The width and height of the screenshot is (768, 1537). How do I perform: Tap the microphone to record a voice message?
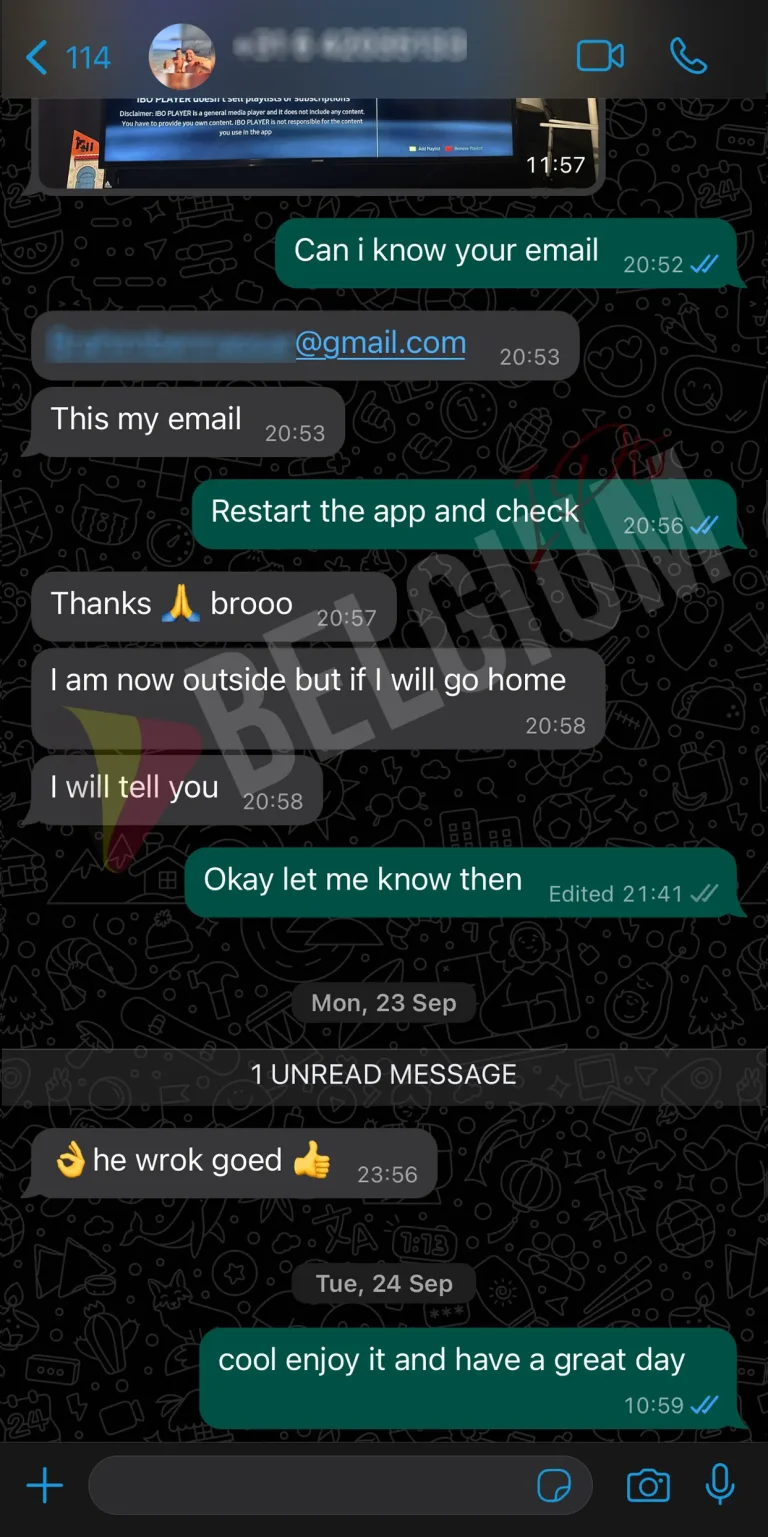(720, 1486)
